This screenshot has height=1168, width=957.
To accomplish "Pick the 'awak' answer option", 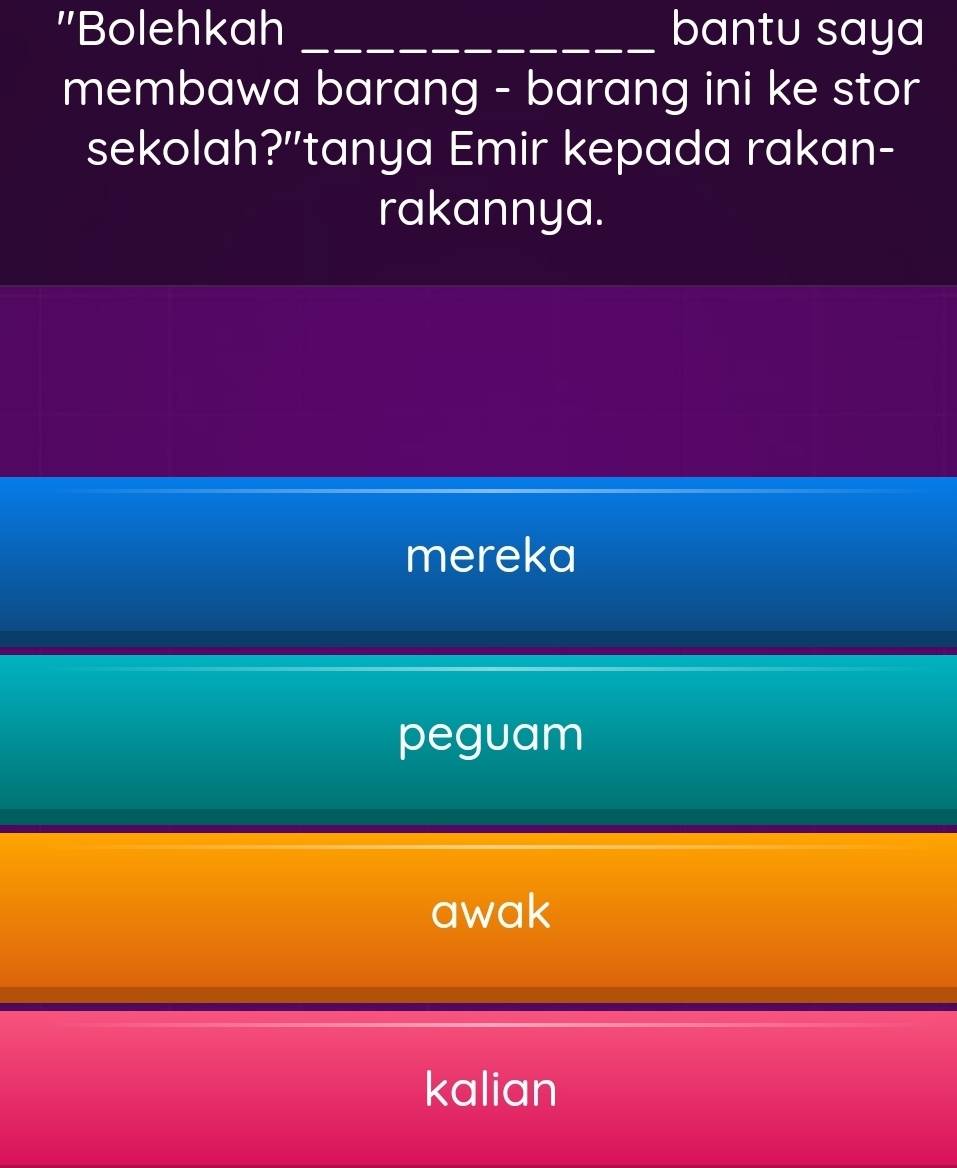I will click(x=490, y=912).
